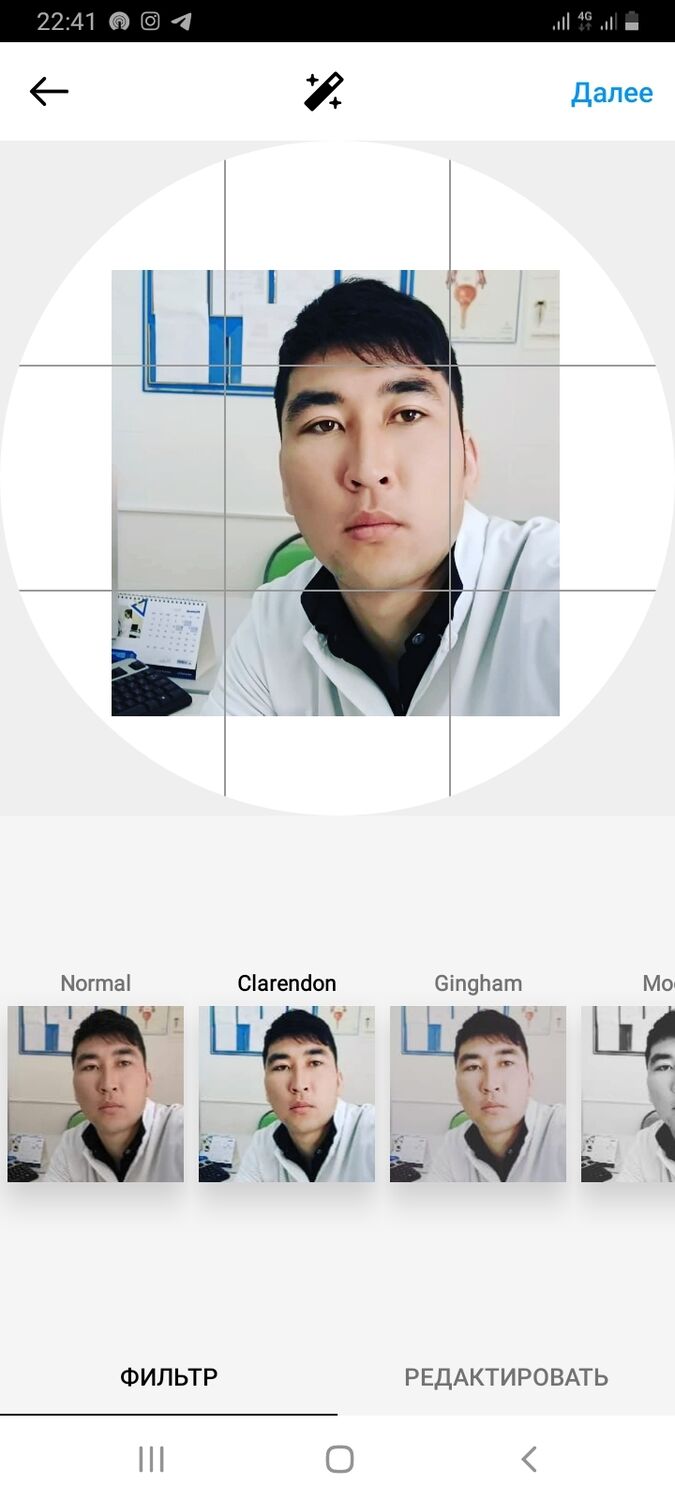Open the magic wand Lux adjustment
Viewport: 675px width, 1500px height.
(x=324, y=92)
